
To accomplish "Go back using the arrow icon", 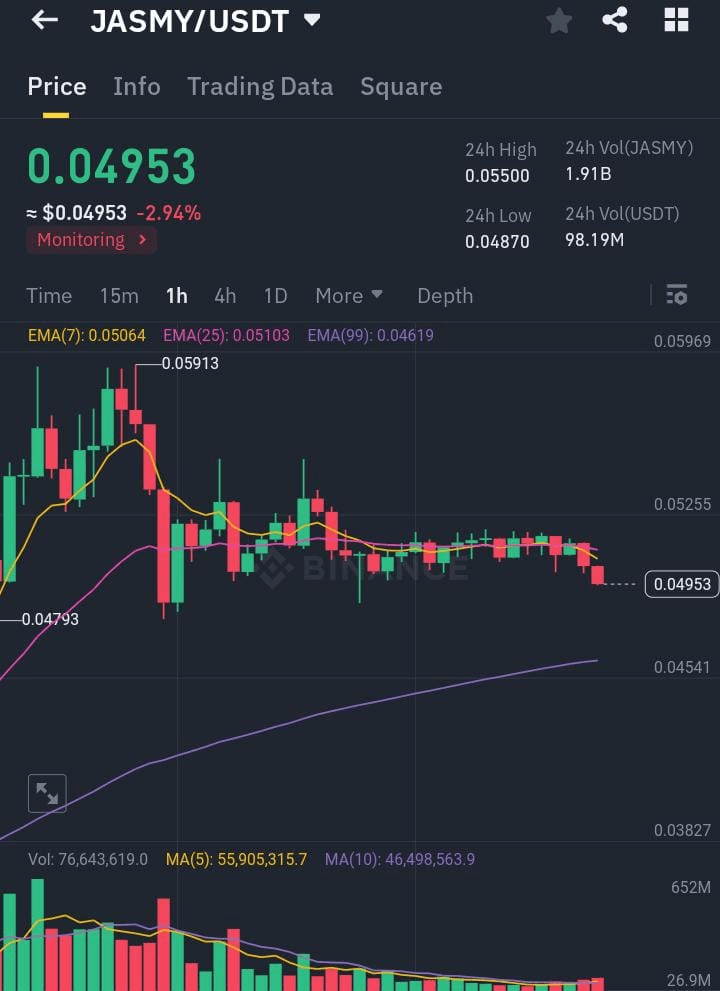I will pos(45,20).
